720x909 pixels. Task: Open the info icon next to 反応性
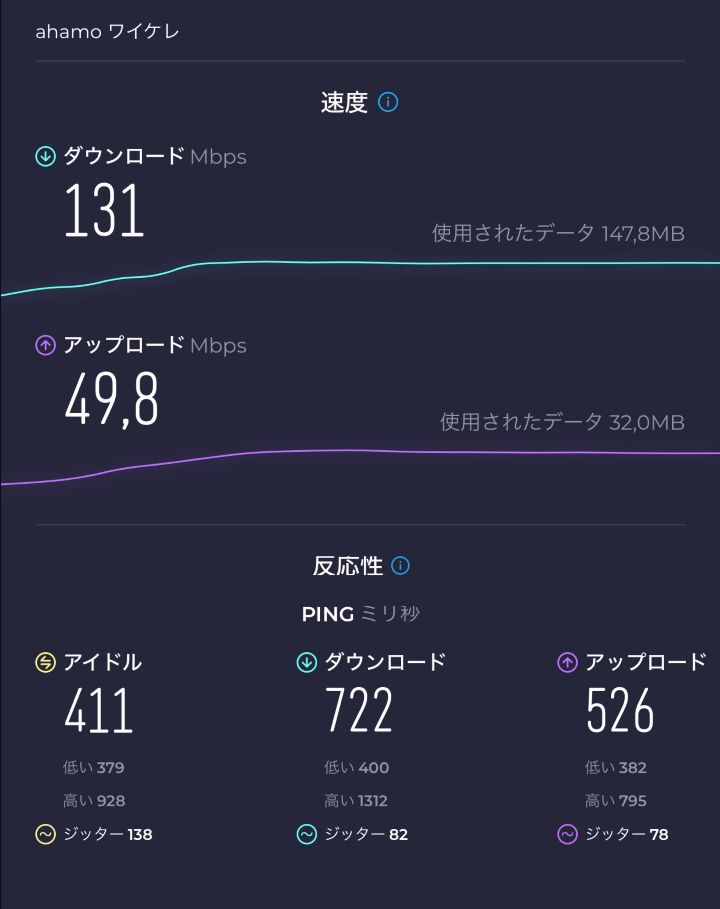coord(400,565)
